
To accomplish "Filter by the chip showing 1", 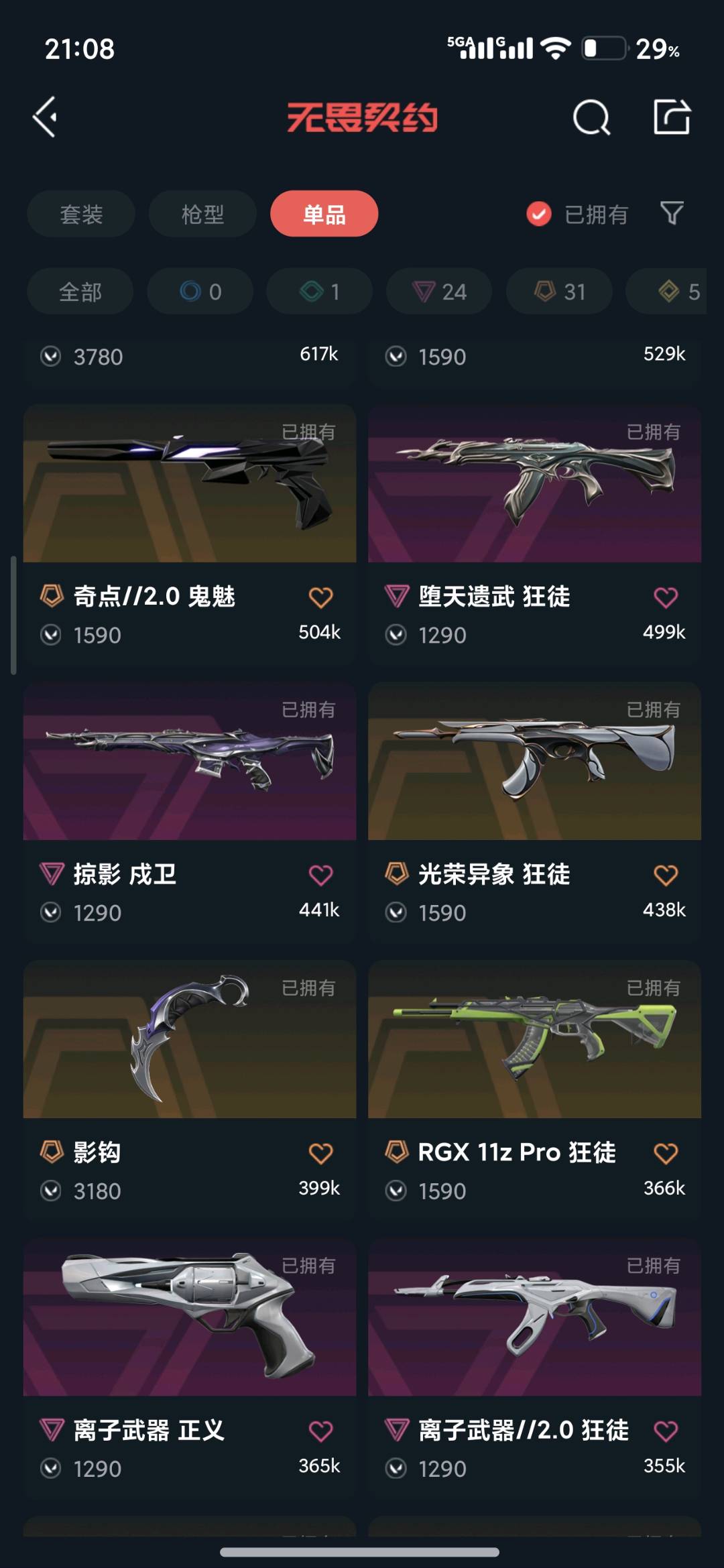I will 320,292.
